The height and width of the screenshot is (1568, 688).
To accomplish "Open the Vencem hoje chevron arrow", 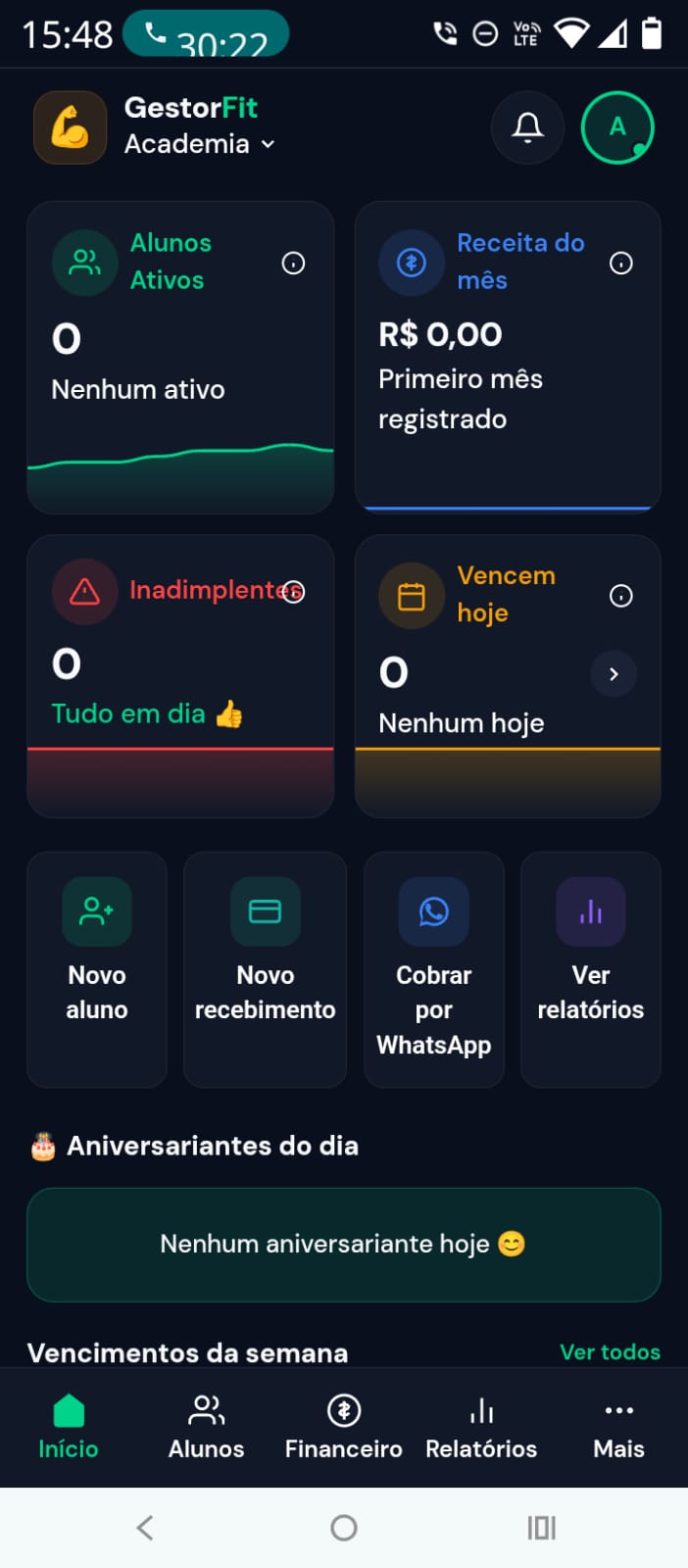I will 614,674.
